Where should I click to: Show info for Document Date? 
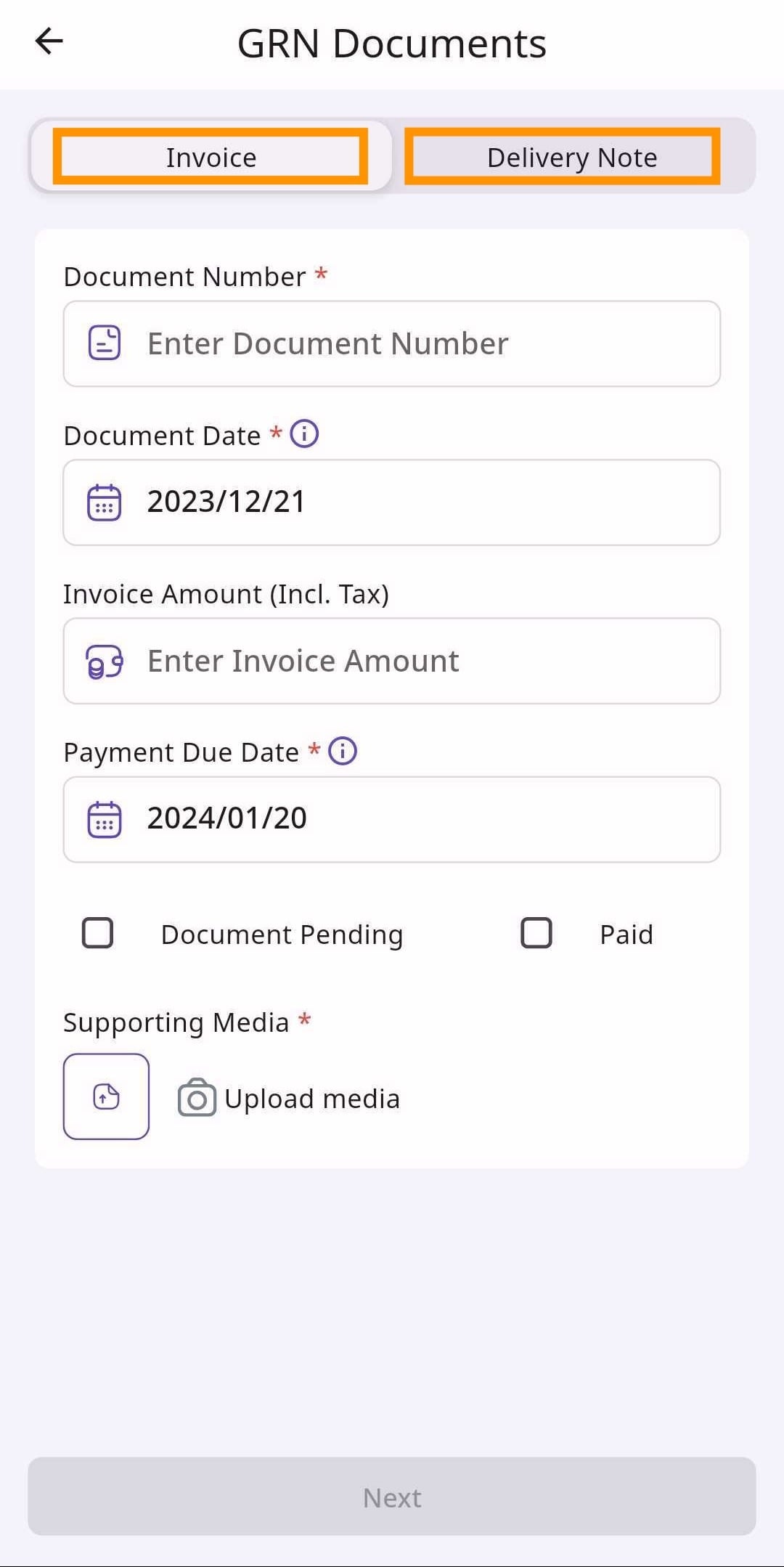[x=304, y=434]
